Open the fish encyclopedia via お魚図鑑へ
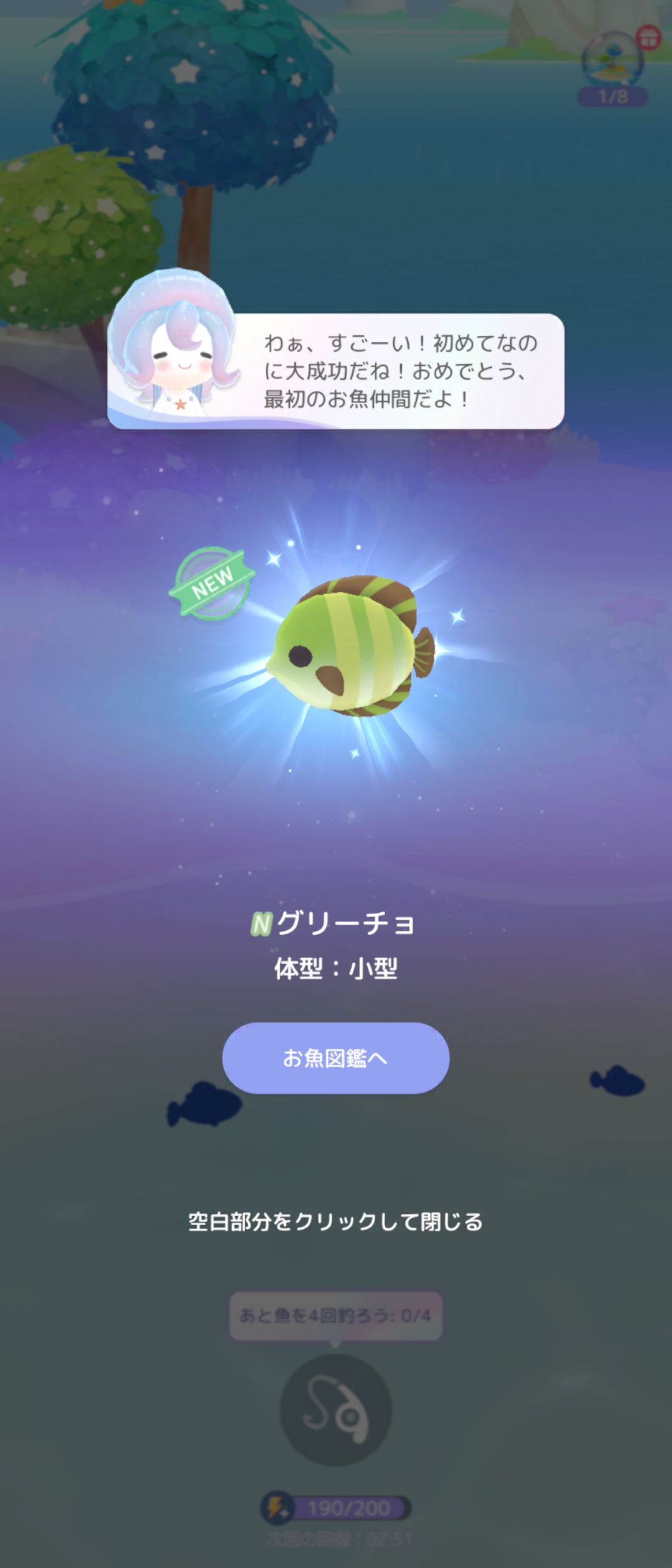 pos(335,1058)
